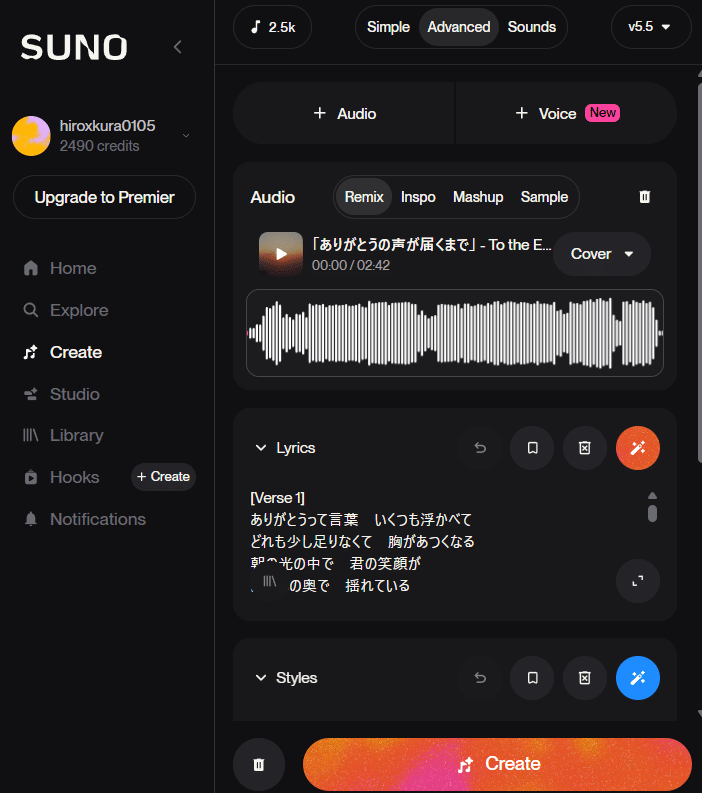Open the hiroxkura0105 account menu
Screen dimensions: 702x793
186,136
